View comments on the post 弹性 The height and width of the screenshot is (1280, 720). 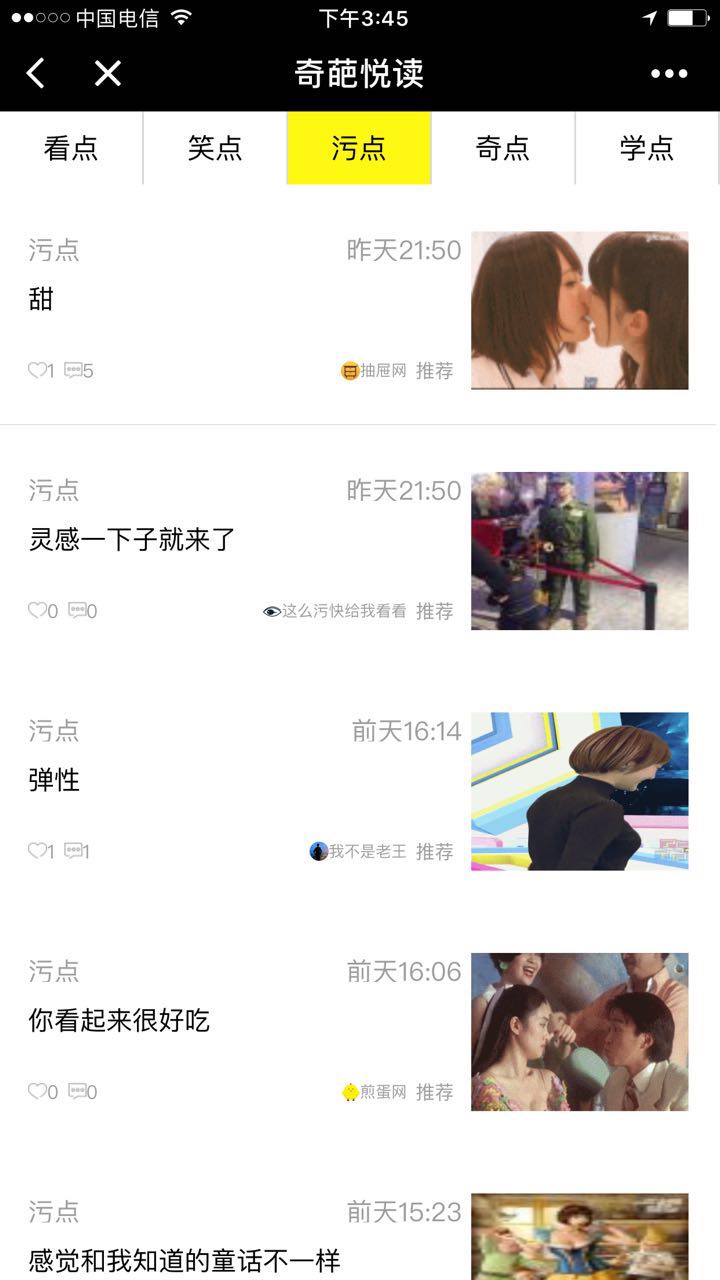click(77, 852)
